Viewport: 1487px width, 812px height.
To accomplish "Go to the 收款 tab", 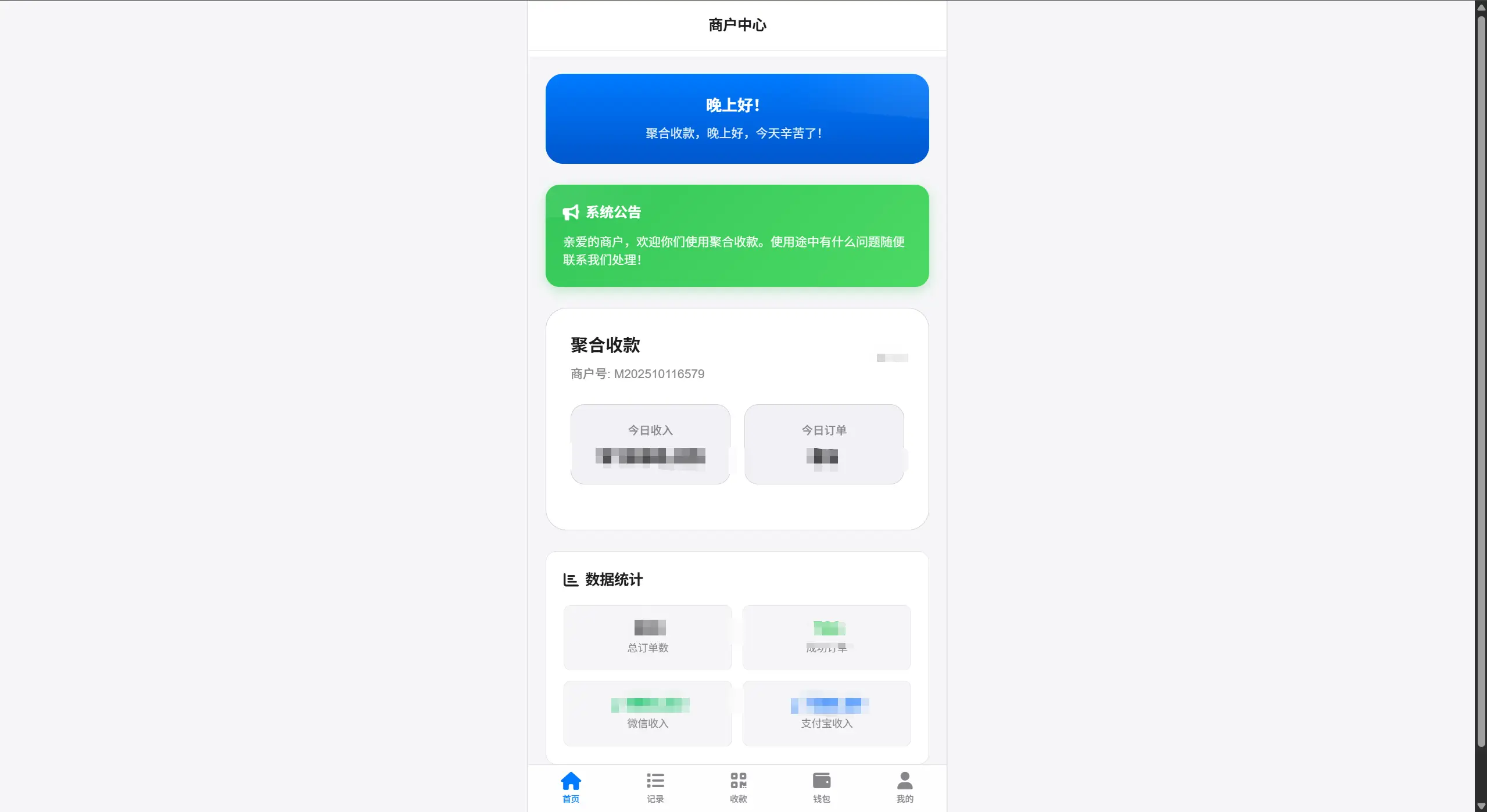I will [x=738, y=787].
